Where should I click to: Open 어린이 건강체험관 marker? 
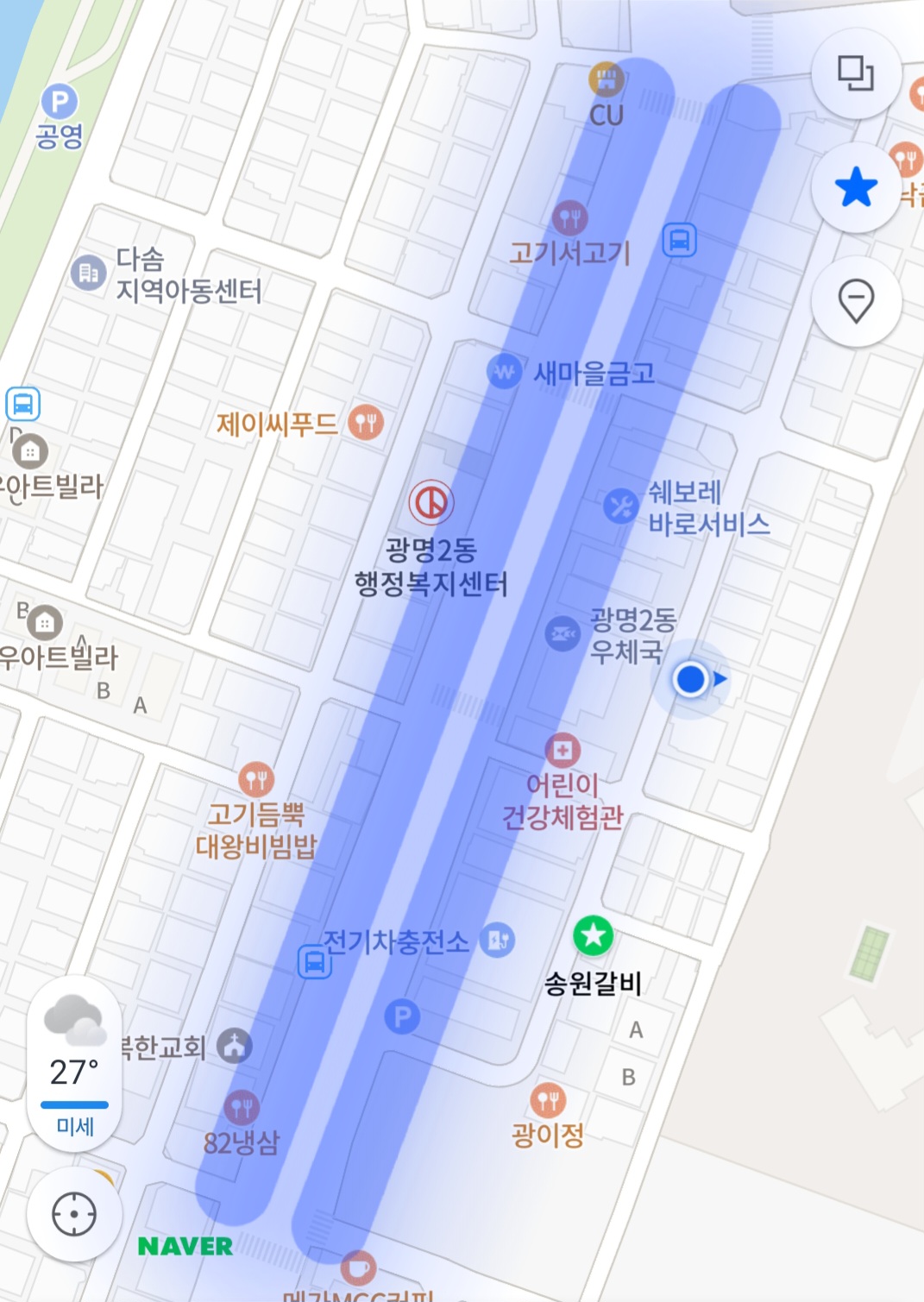563,751
